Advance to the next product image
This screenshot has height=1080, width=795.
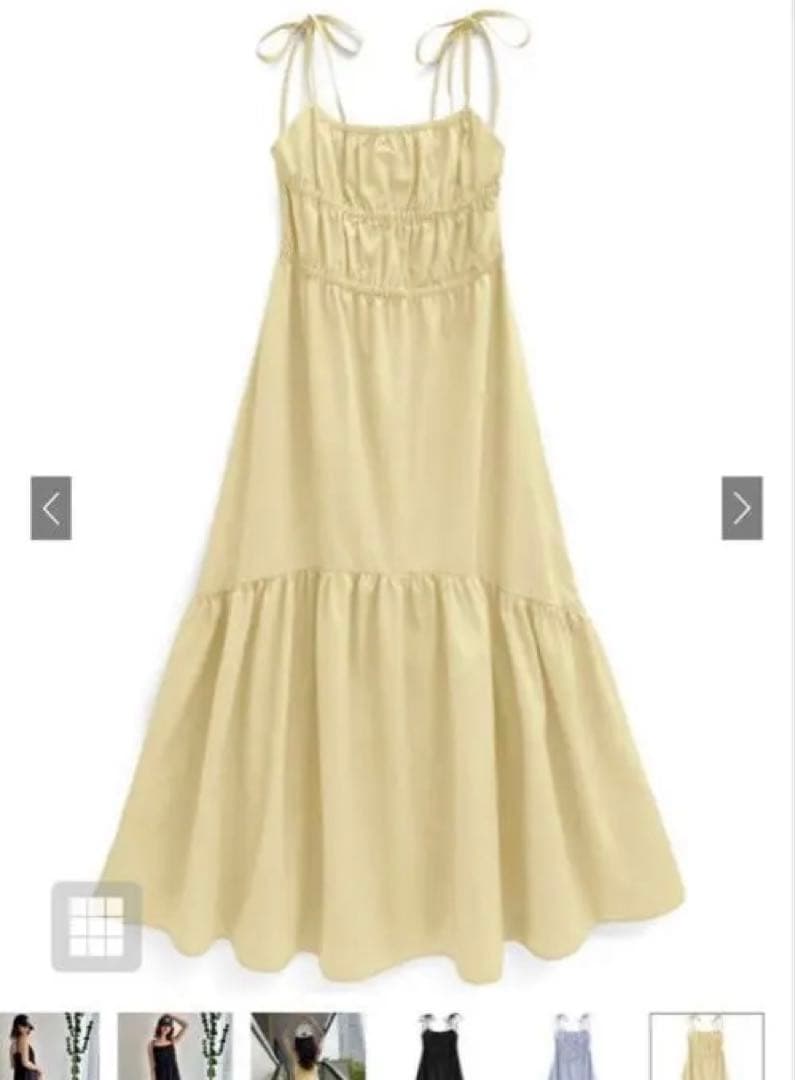click(741, 508)
